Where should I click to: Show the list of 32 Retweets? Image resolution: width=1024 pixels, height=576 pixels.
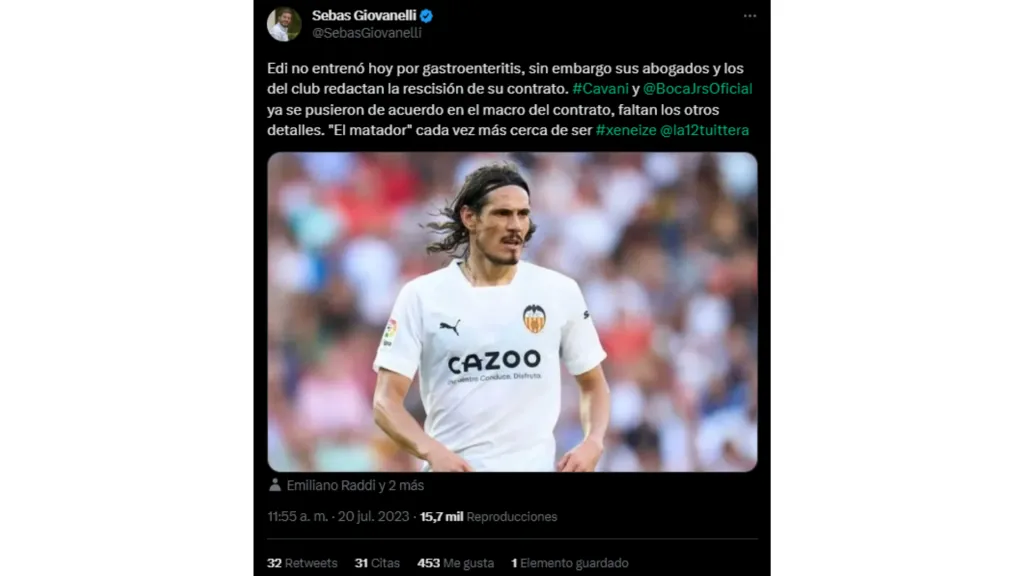point(302,563)
